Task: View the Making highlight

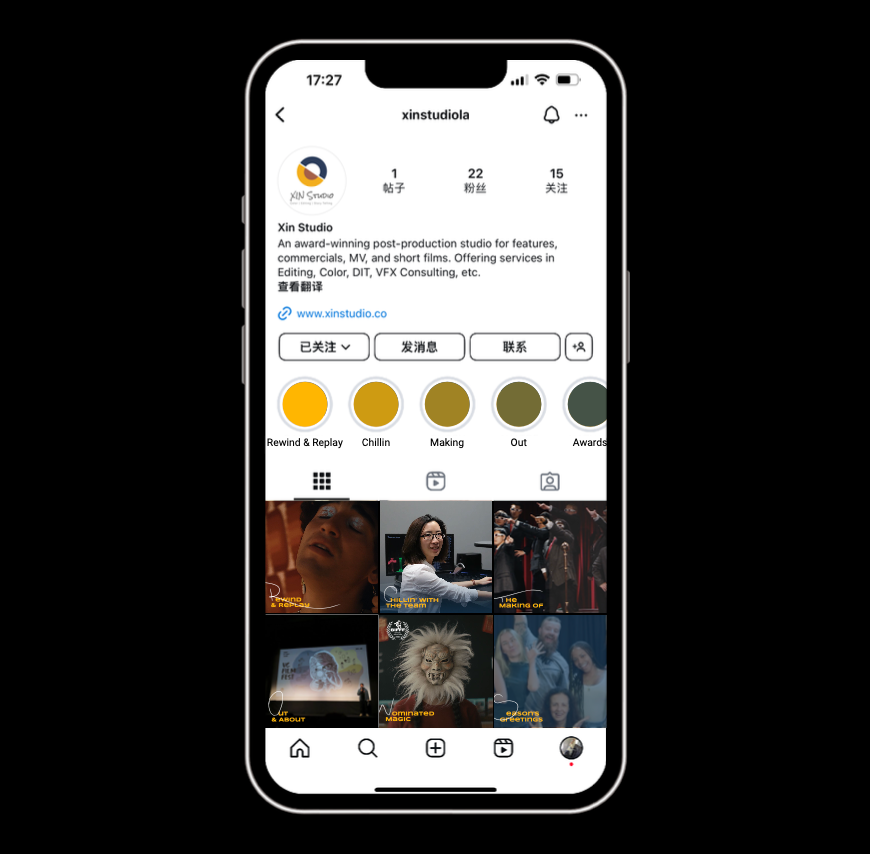Action: [447, 405]
